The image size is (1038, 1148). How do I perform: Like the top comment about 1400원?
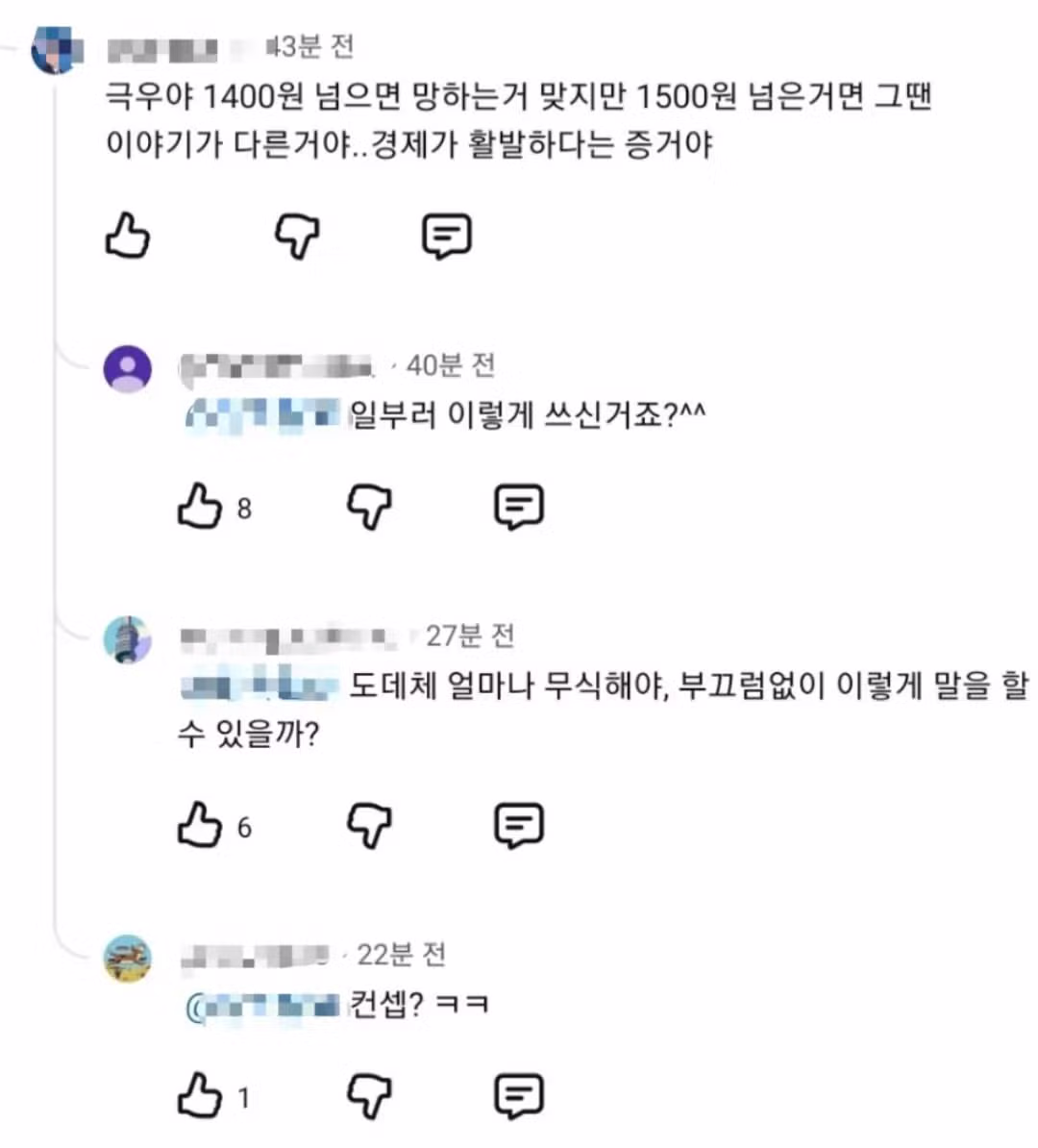(x=127, y=237)
